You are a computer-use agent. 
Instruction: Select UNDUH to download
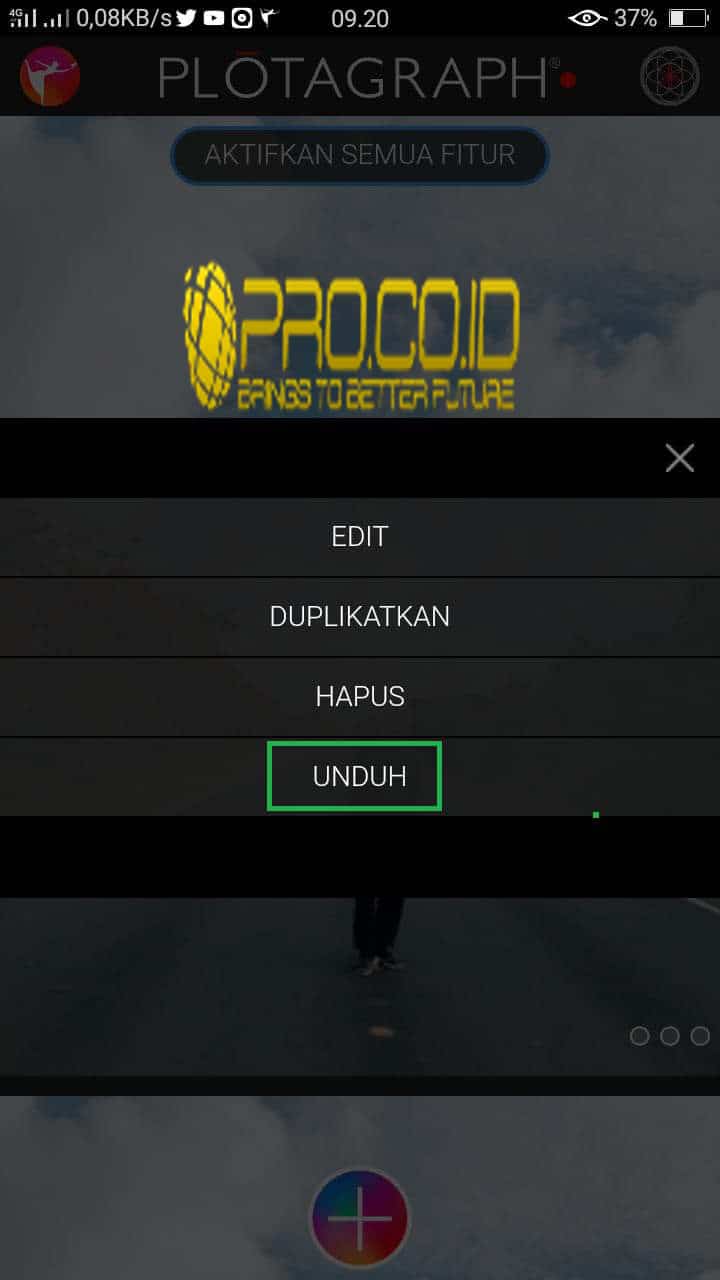coord(358,777)
